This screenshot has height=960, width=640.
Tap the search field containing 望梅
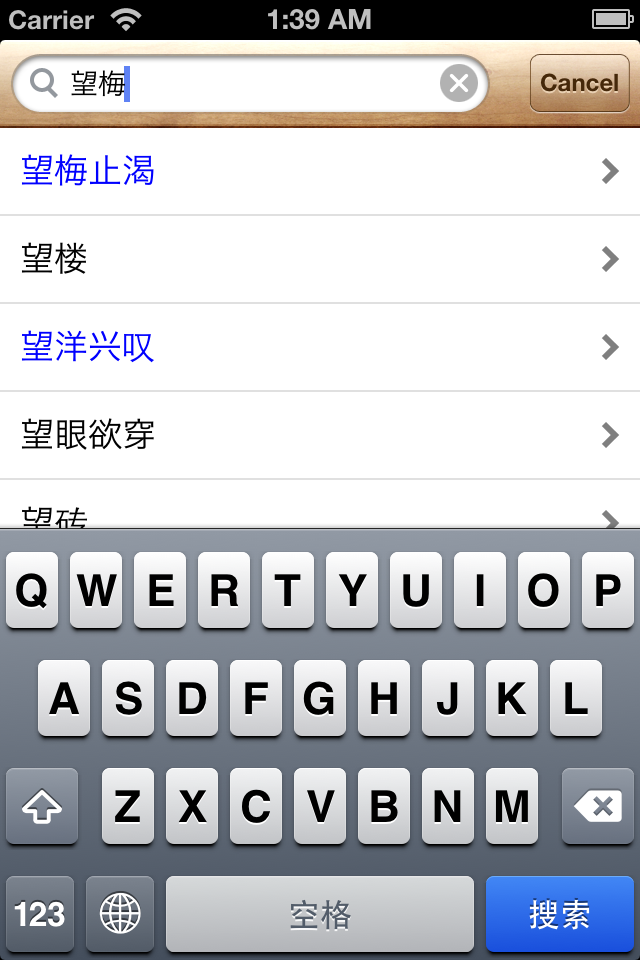tap(250, 84)
